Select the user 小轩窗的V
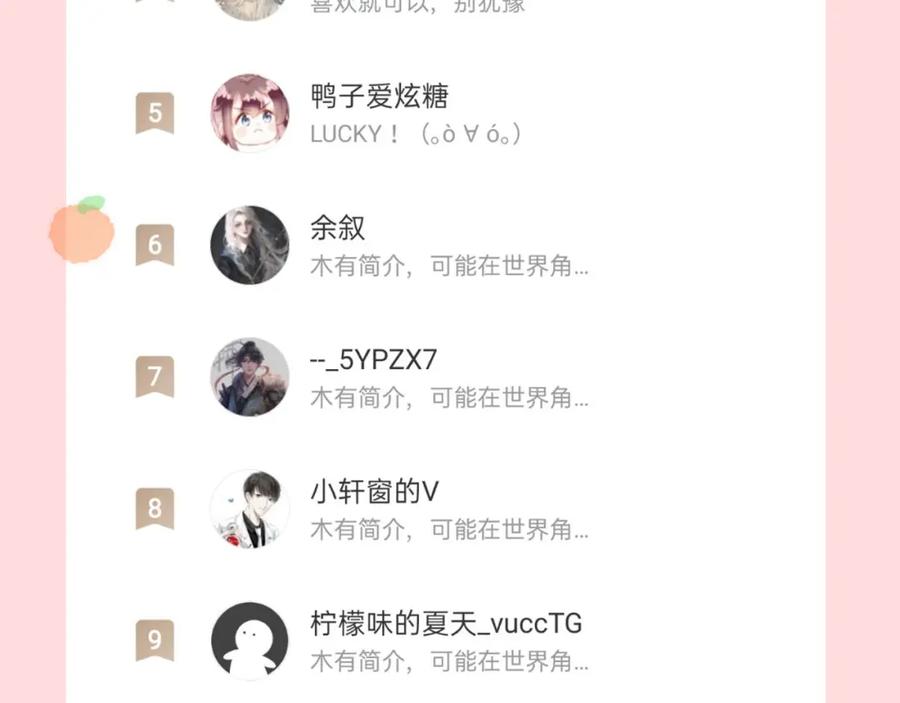This screenshot has width=900, height=703. coord(445,509)
